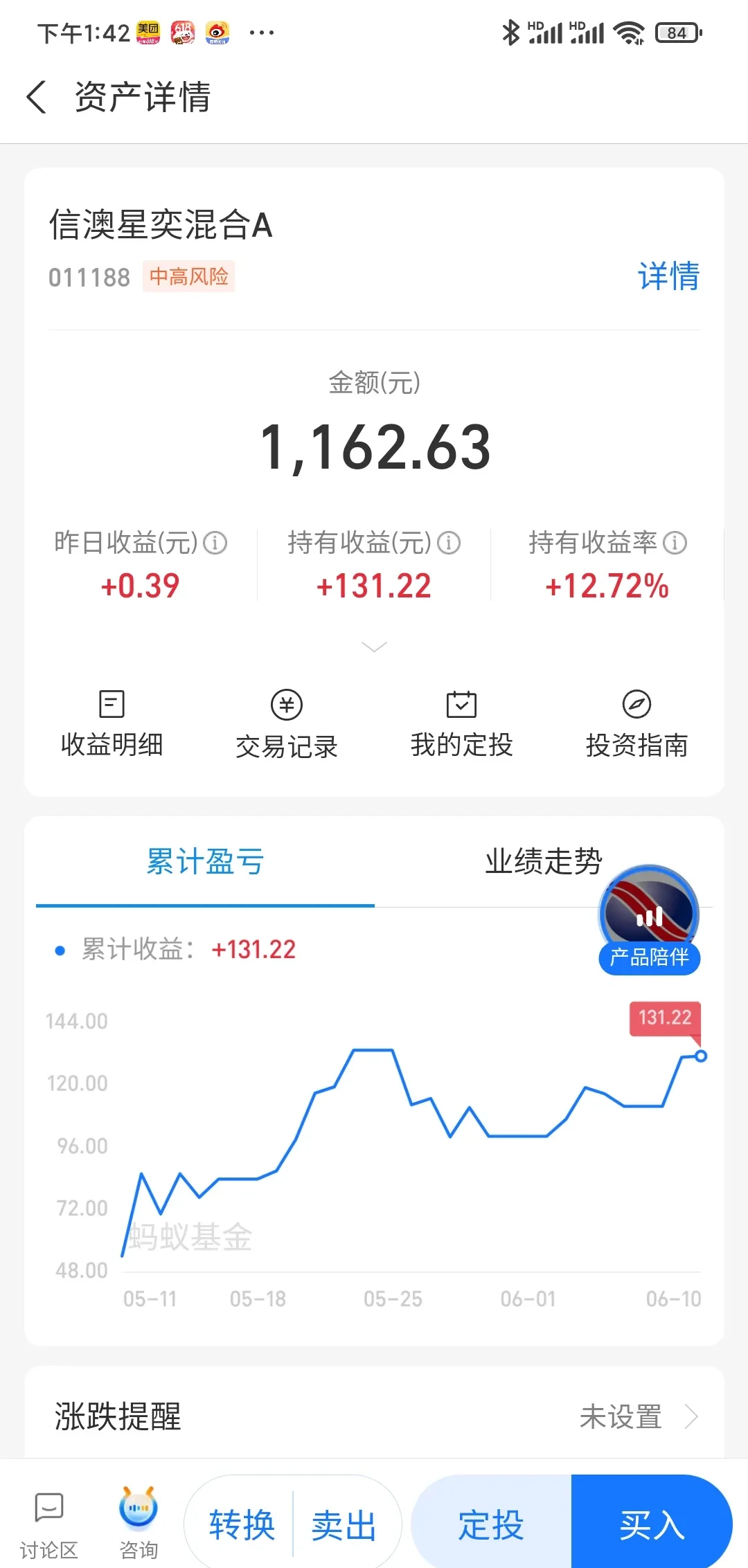
Task: Tap the 卖出 sell button
Action: tap(343, 1523)
